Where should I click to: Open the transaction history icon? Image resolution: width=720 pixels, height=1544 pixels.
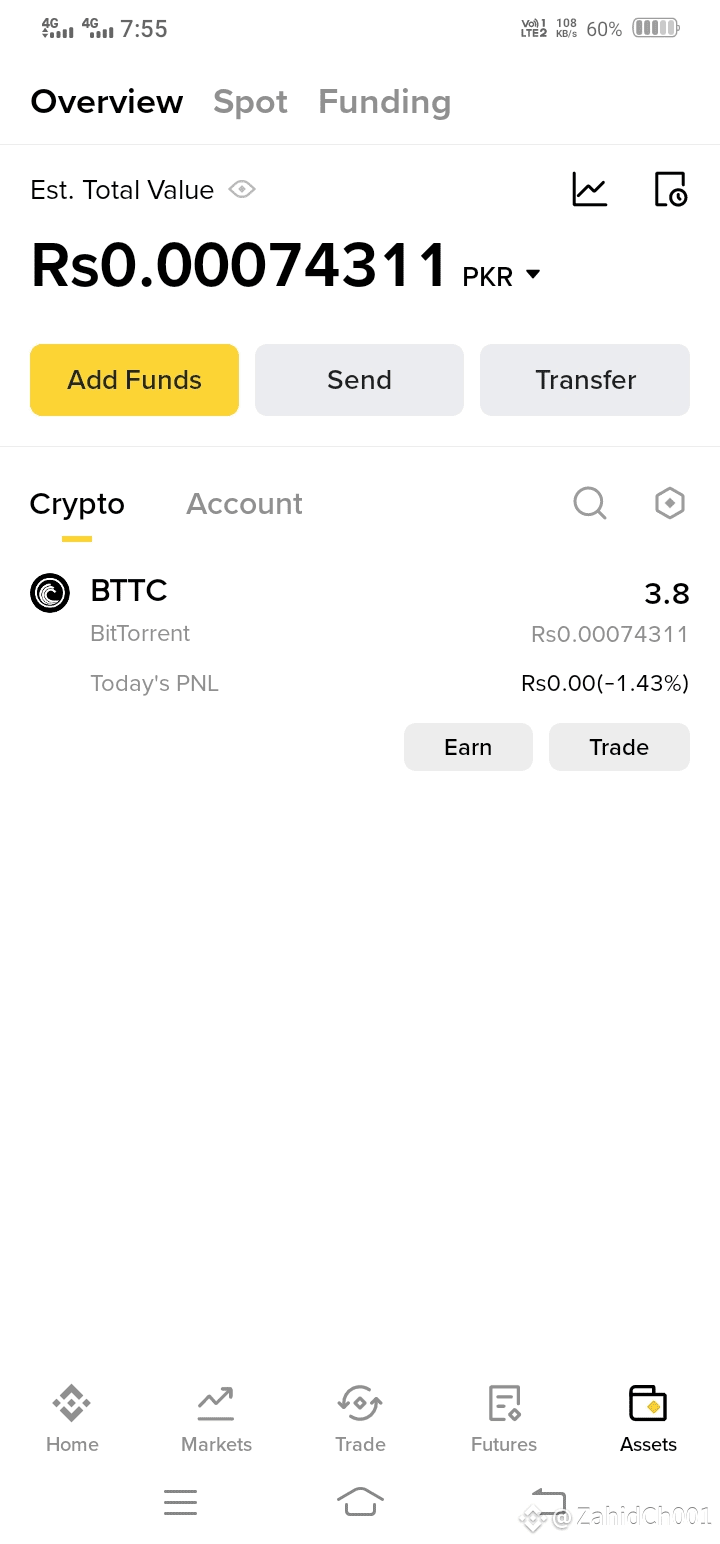[670, 189]
